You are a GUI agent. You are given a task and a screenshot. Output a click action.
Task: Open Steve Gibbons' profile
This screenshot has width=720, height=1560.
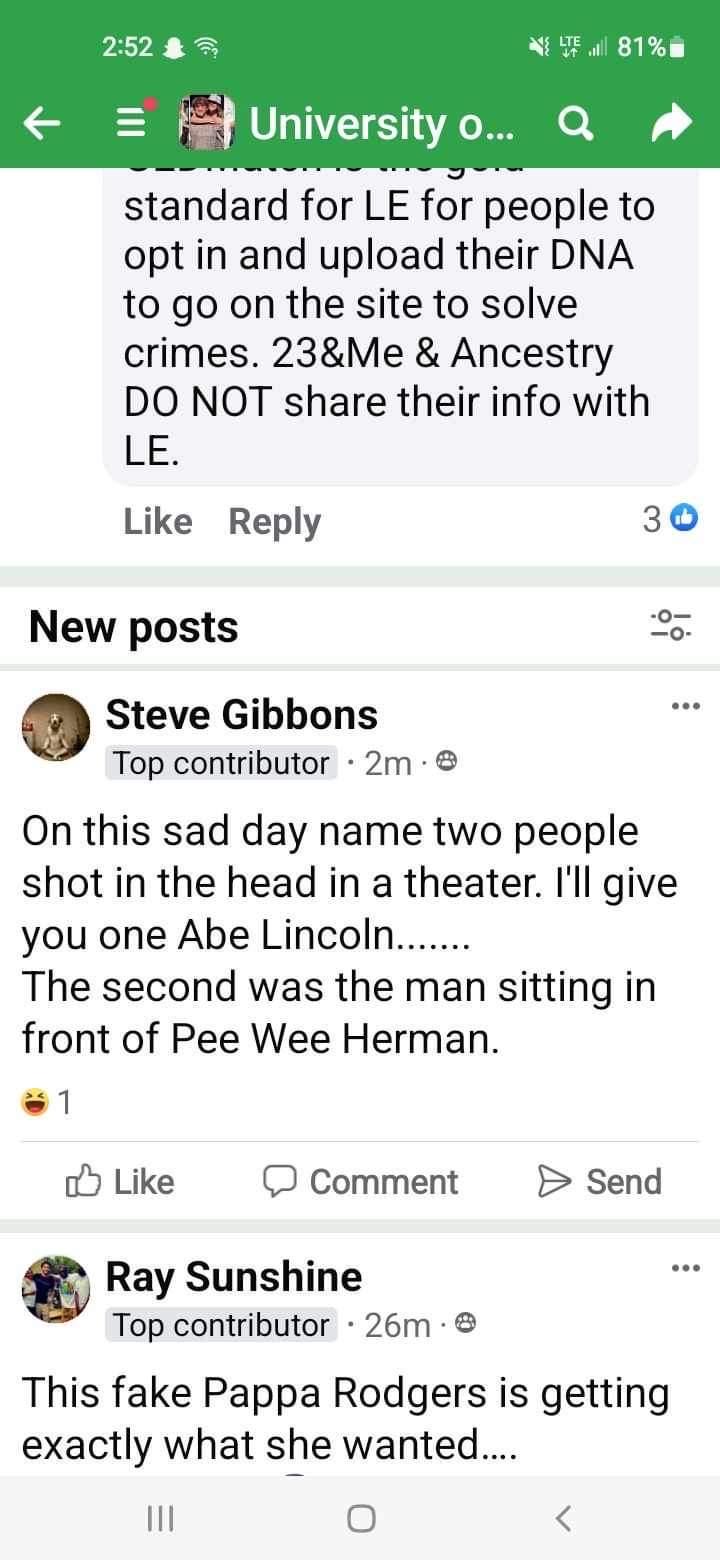(x=241, y=714)
